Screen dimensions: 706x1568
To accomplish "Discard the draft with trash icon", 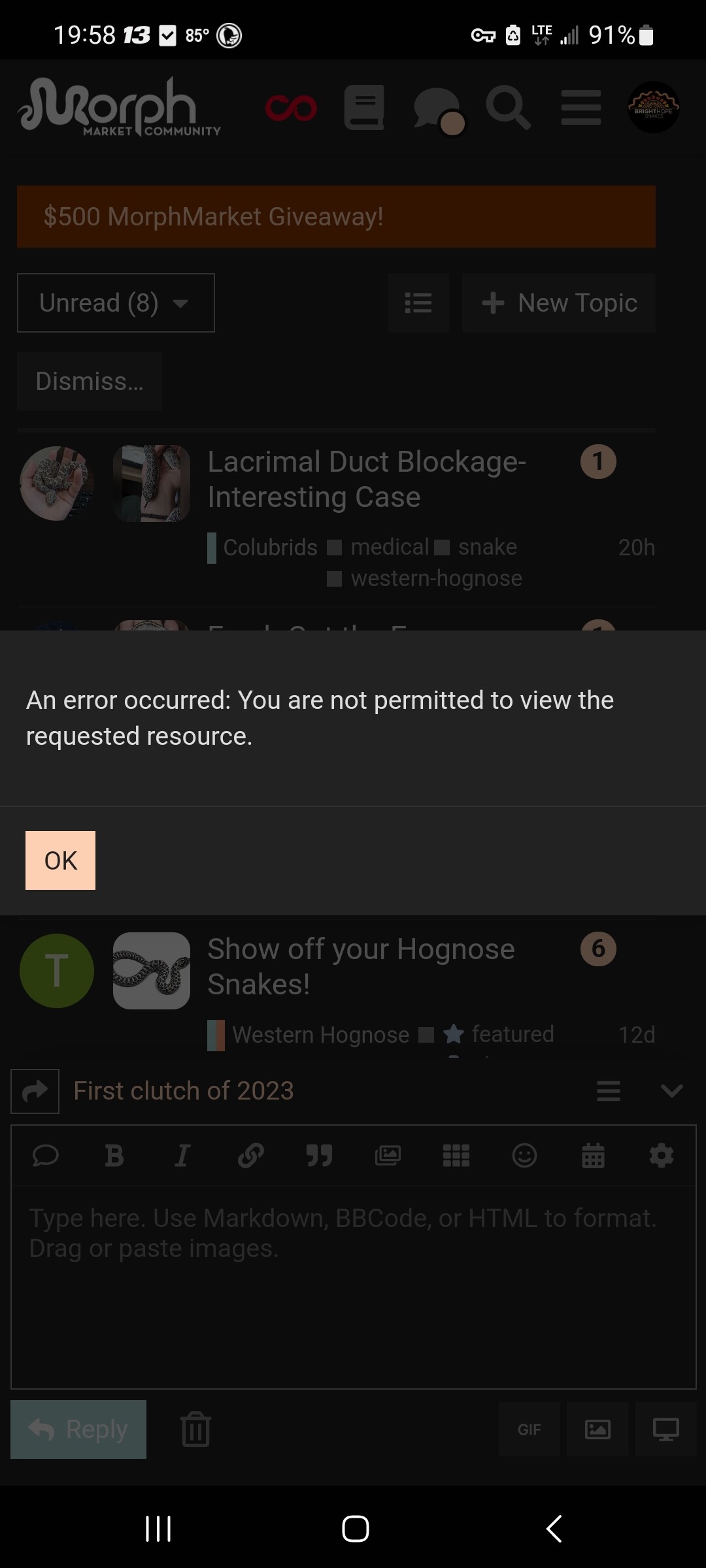I will point(195,1429).
